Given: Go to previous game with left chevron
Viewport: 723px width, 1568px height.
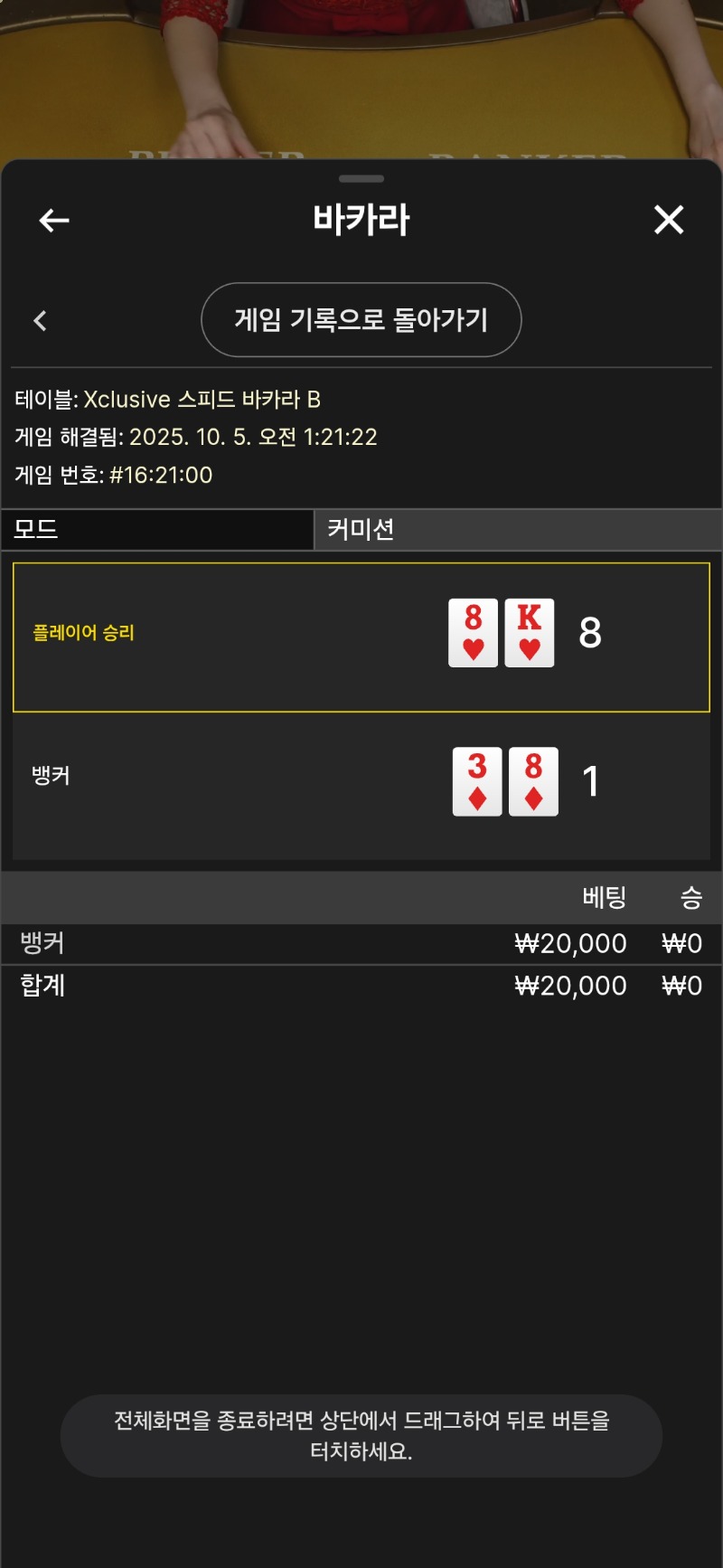Looking at the screenshot, I should (x=40, y=320).
